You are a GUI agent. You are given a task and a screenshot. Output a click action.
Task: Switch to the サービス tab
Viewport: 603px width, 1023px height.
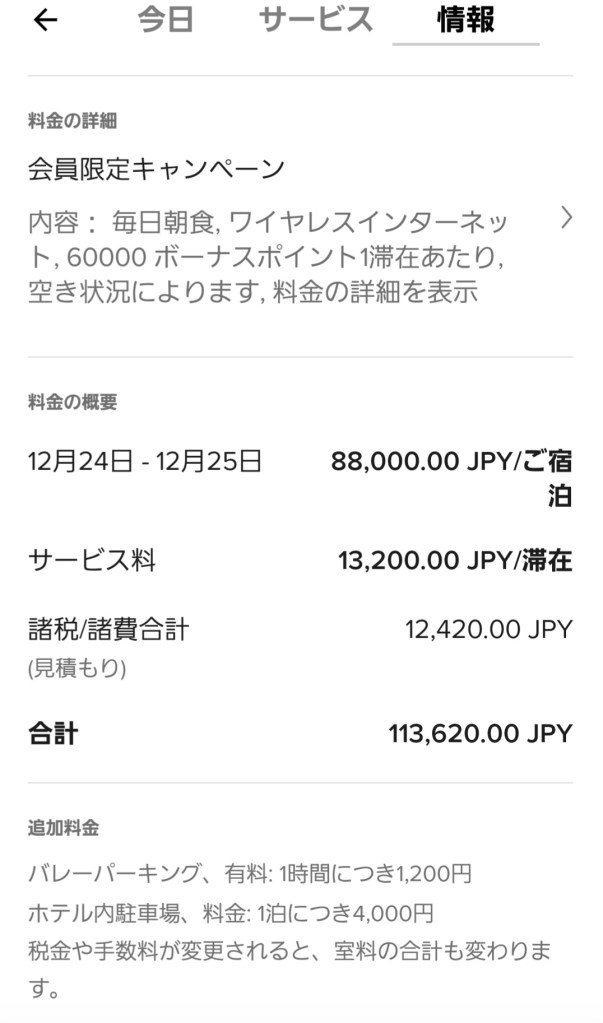pos(315,20)
